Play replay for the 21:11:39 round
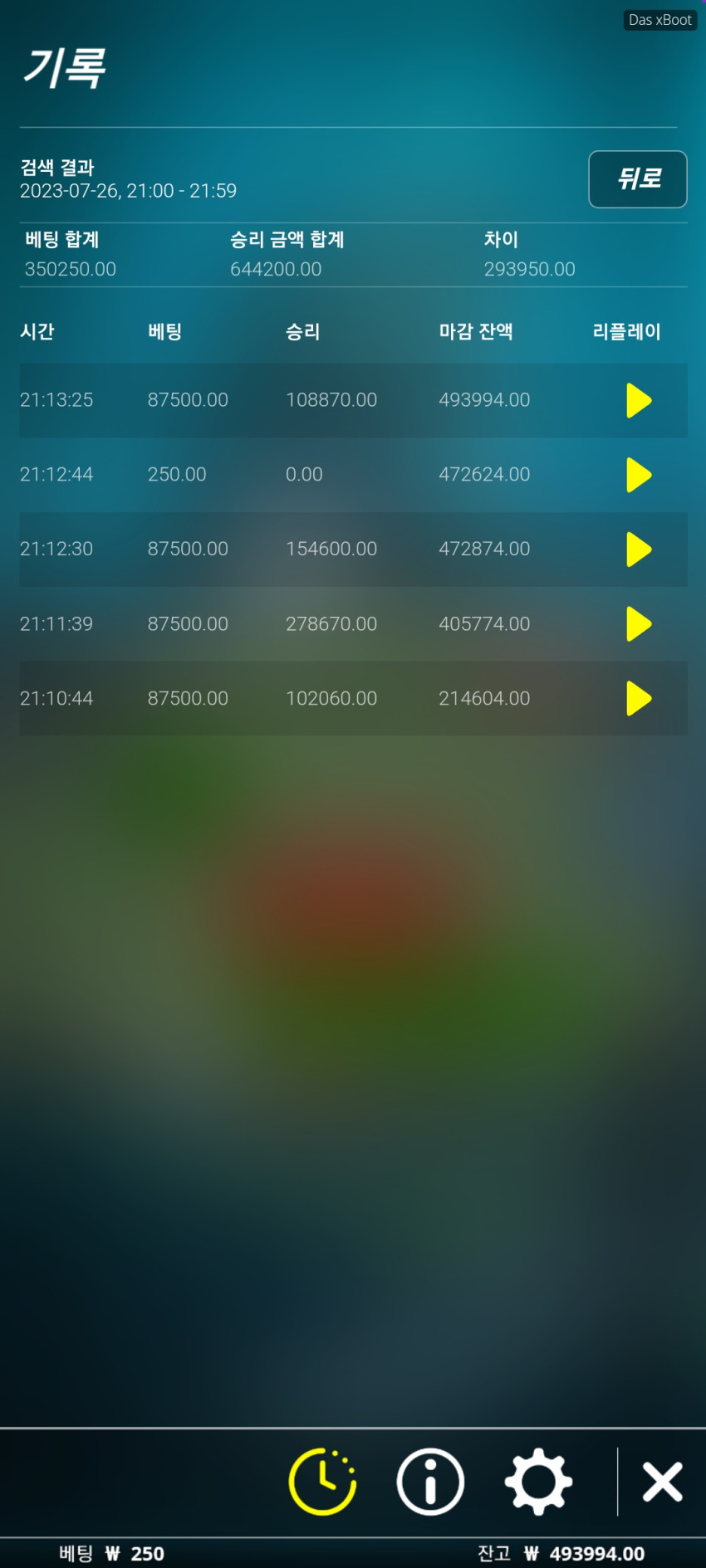This screenshot has width=706, height=1568. point(639,624)
